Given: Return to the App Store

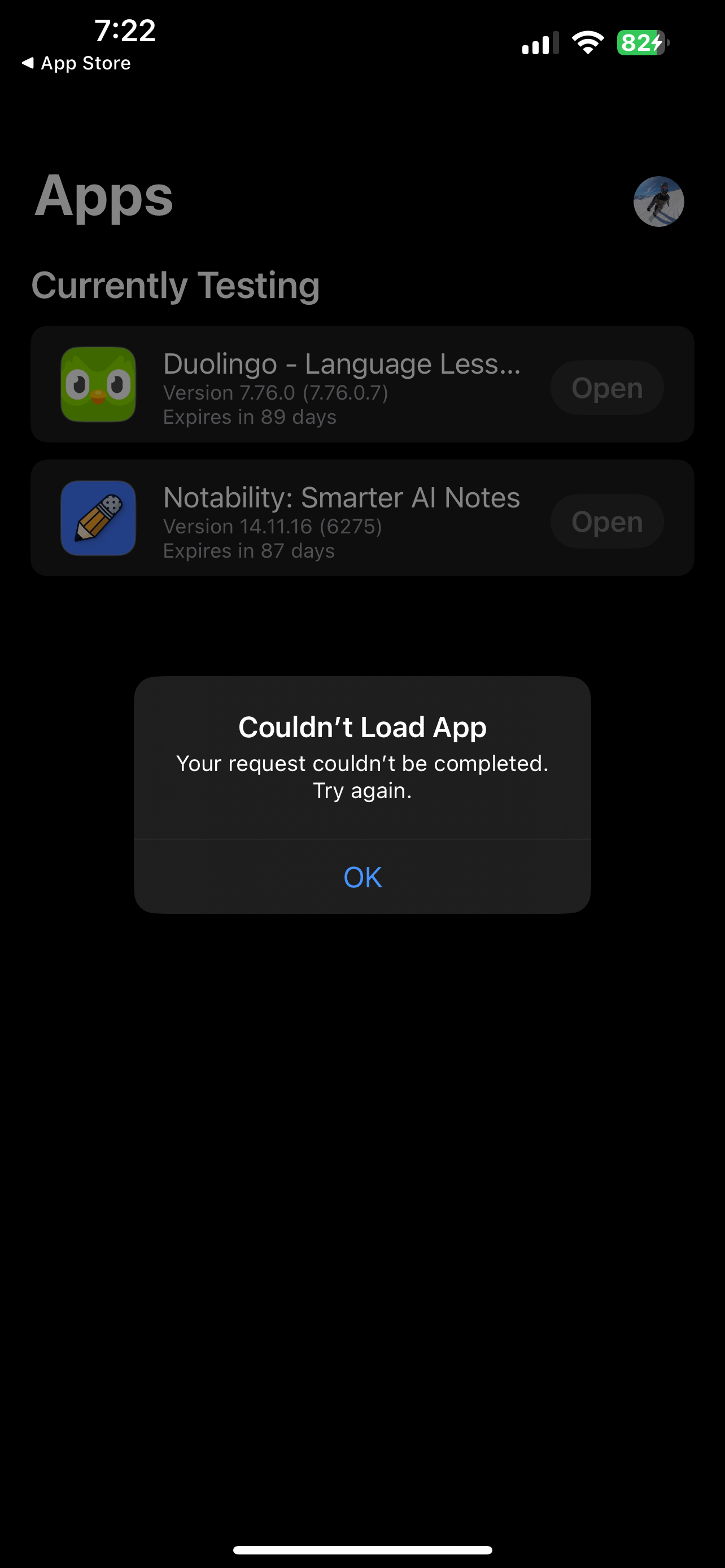Looking at the screenshot, I should tap(77, 63).
